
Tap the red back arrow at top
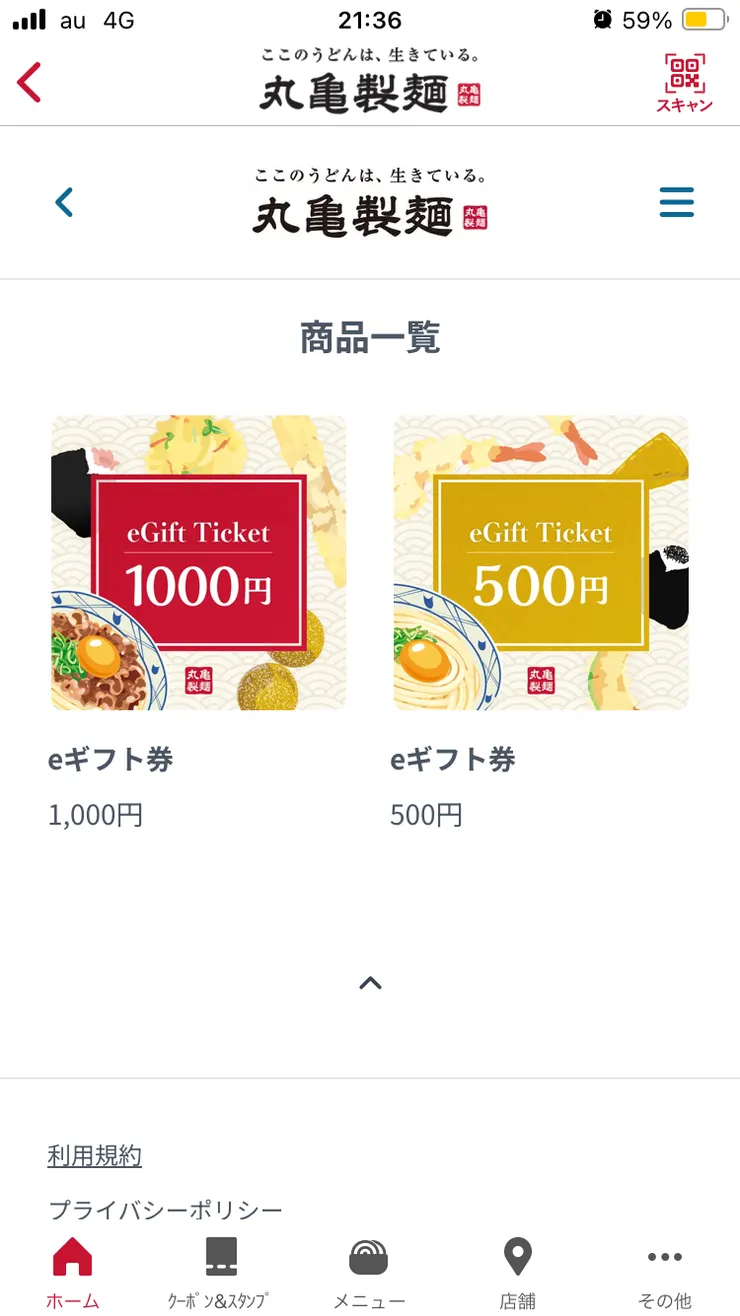click(x=29, y=82)
